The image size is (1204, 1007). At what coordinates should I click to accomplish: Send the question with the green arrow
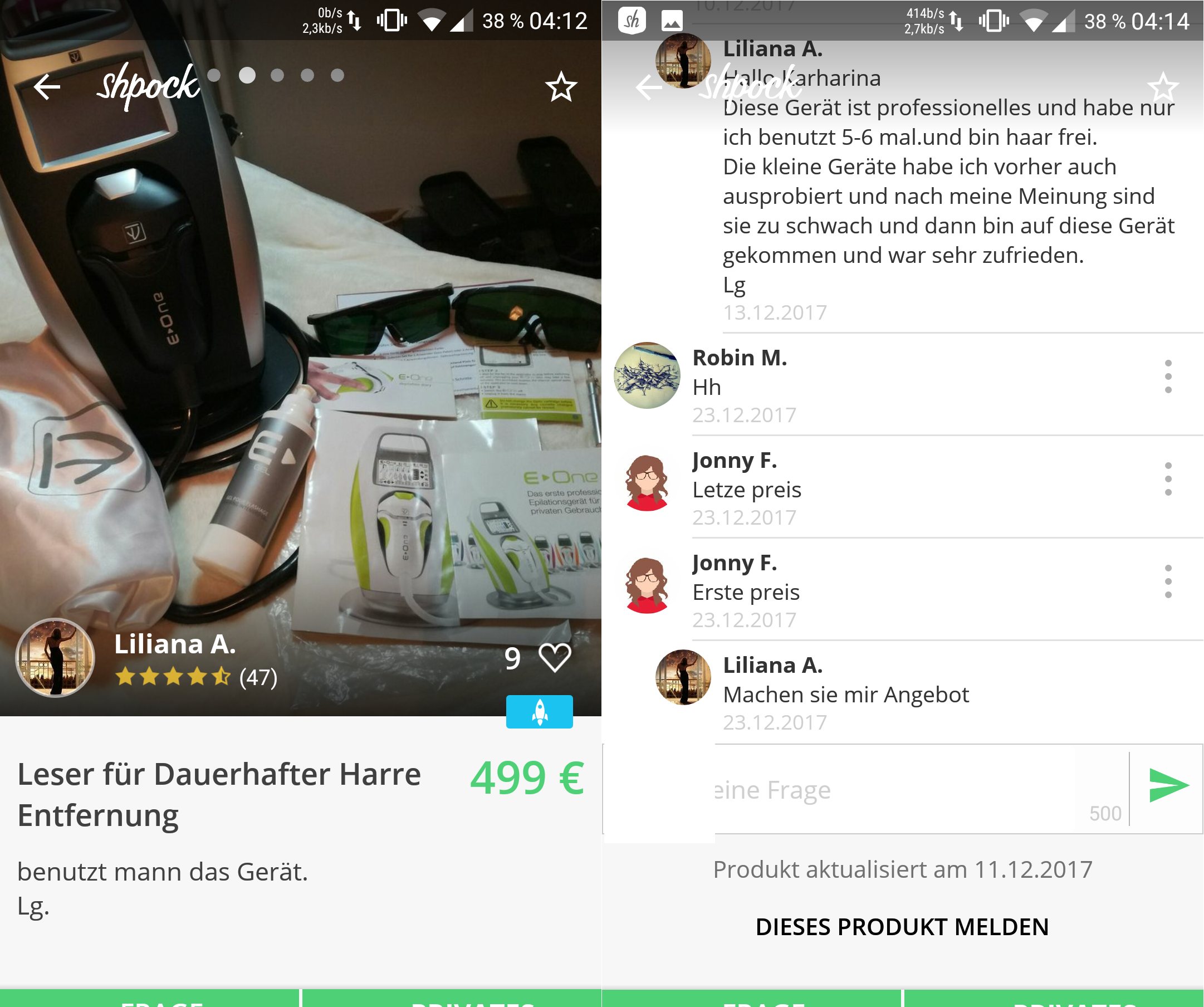click(x=1168, y=786)
